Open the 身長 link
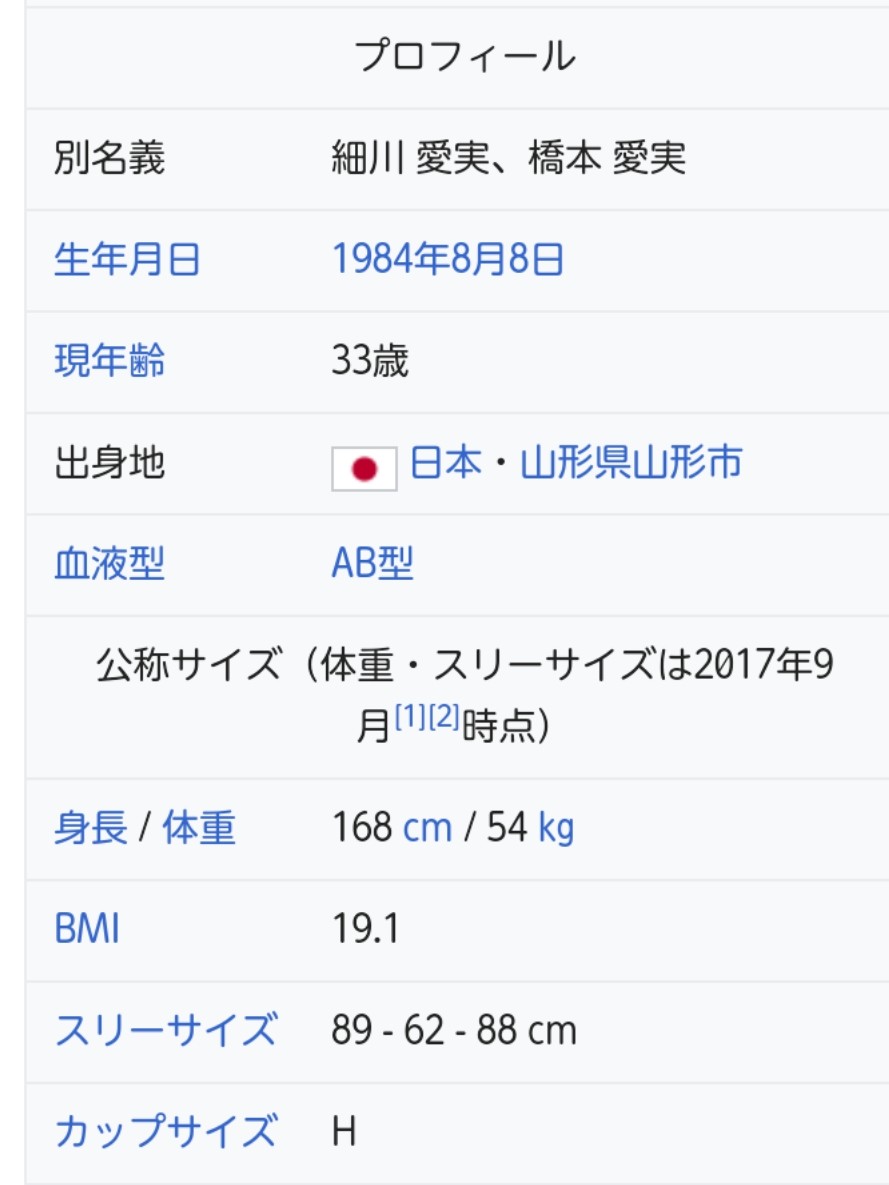Image resolution: width=889 pixels, height=1185 pixels. 90,829
